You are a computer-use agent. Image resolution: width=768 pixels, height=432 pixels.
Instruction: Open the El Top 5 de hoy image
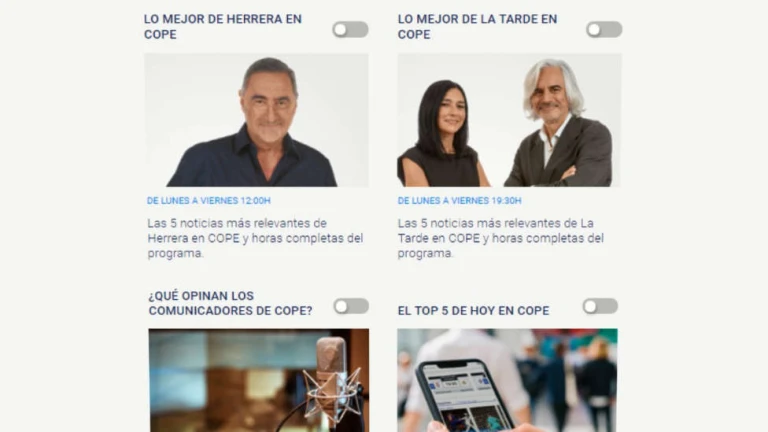click(x=507, y=380)
